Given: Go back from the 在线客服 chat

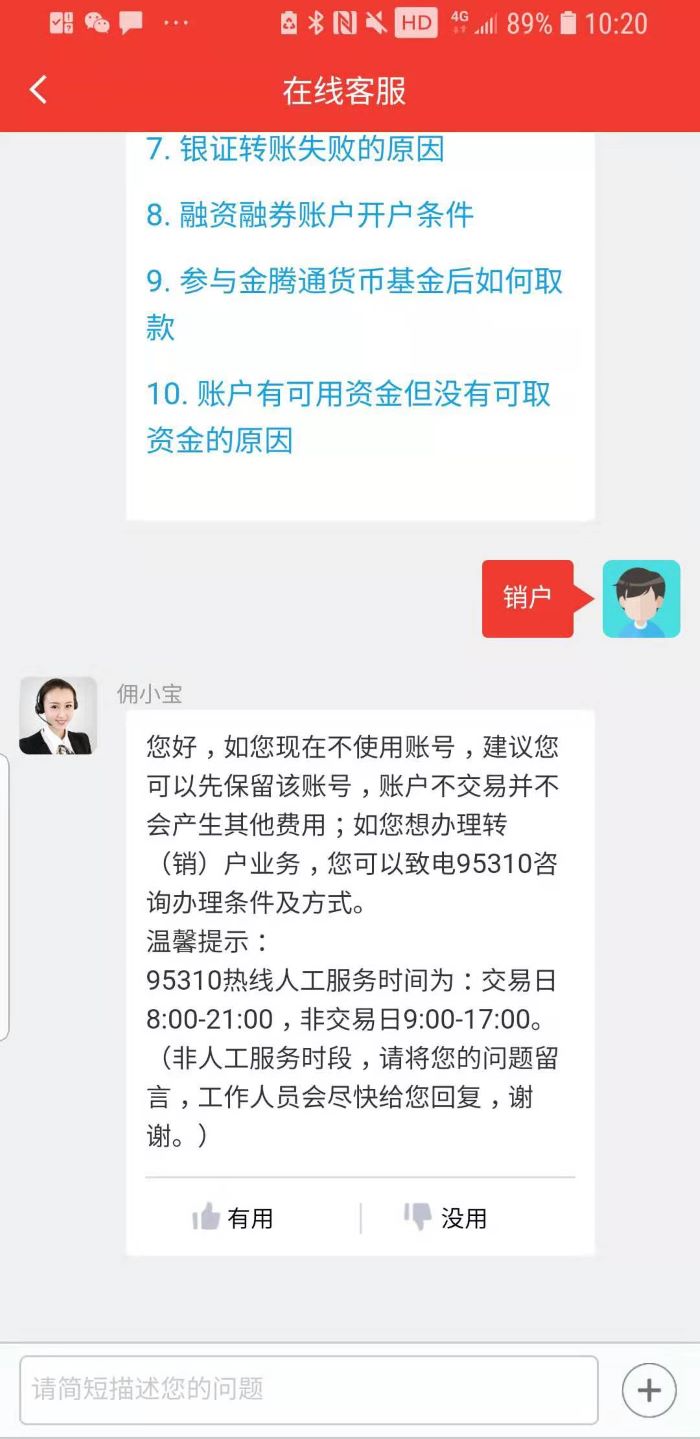Looking at the screenshot, I should click(x=38, y=90).
